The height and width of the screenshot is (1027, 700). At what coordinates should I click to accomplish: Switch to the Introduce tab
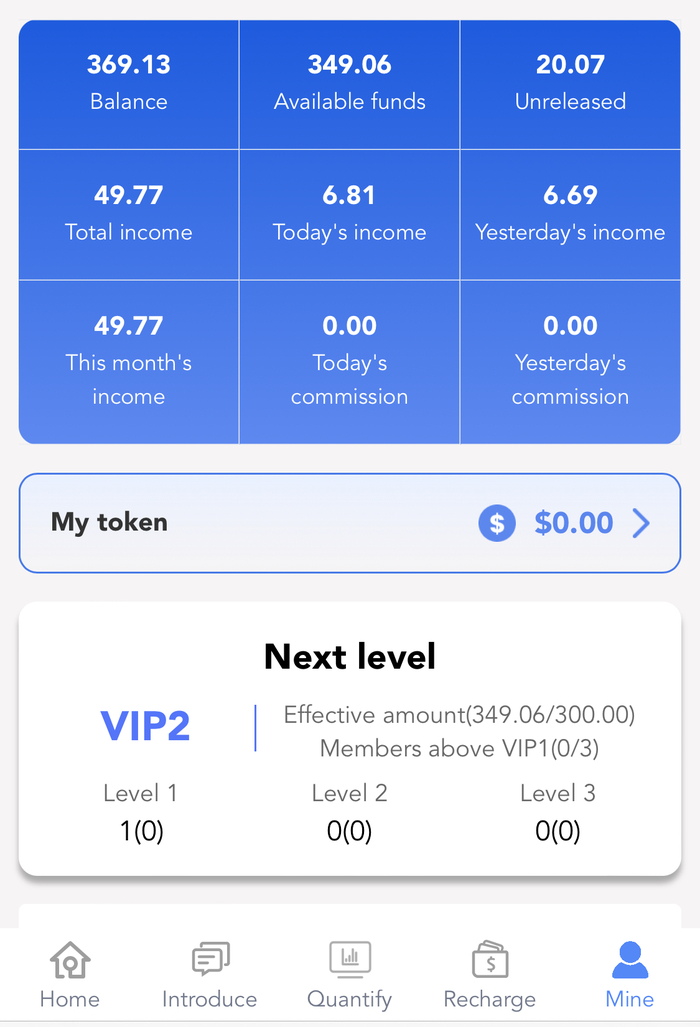click(210, 975)
